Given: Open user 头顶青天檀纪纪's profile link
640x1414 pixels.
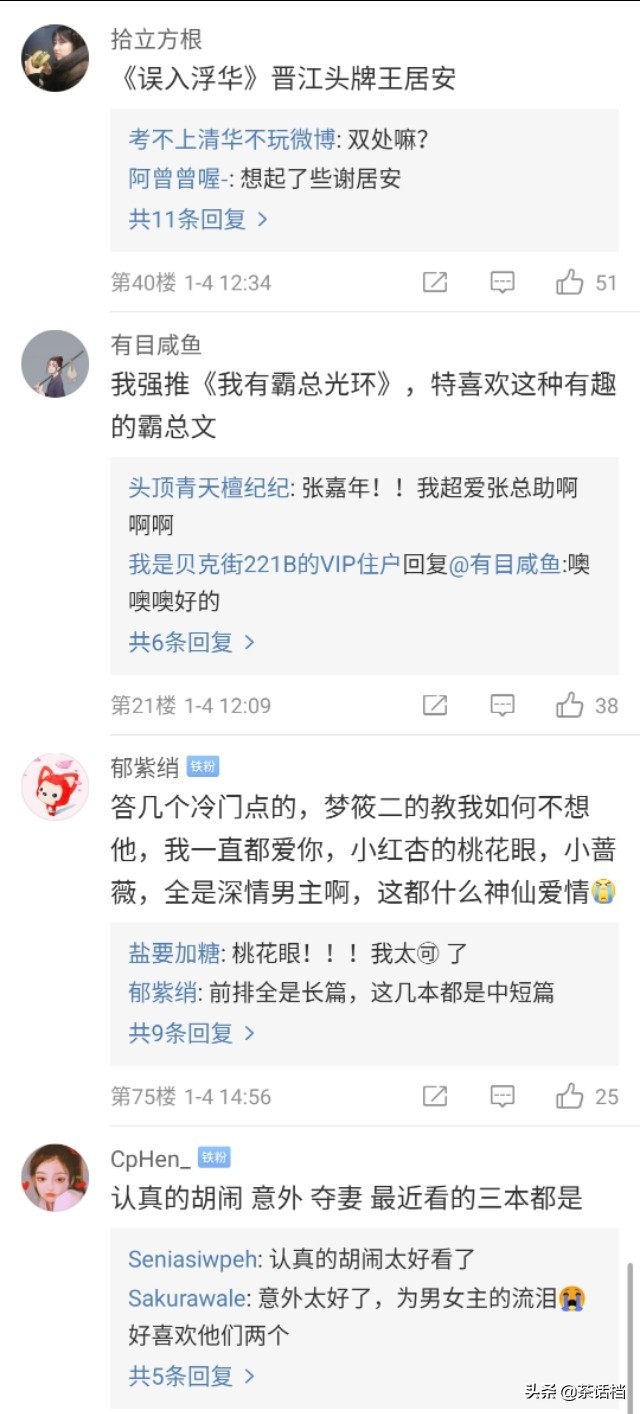Looking at the screenshot, I should 208,489.
